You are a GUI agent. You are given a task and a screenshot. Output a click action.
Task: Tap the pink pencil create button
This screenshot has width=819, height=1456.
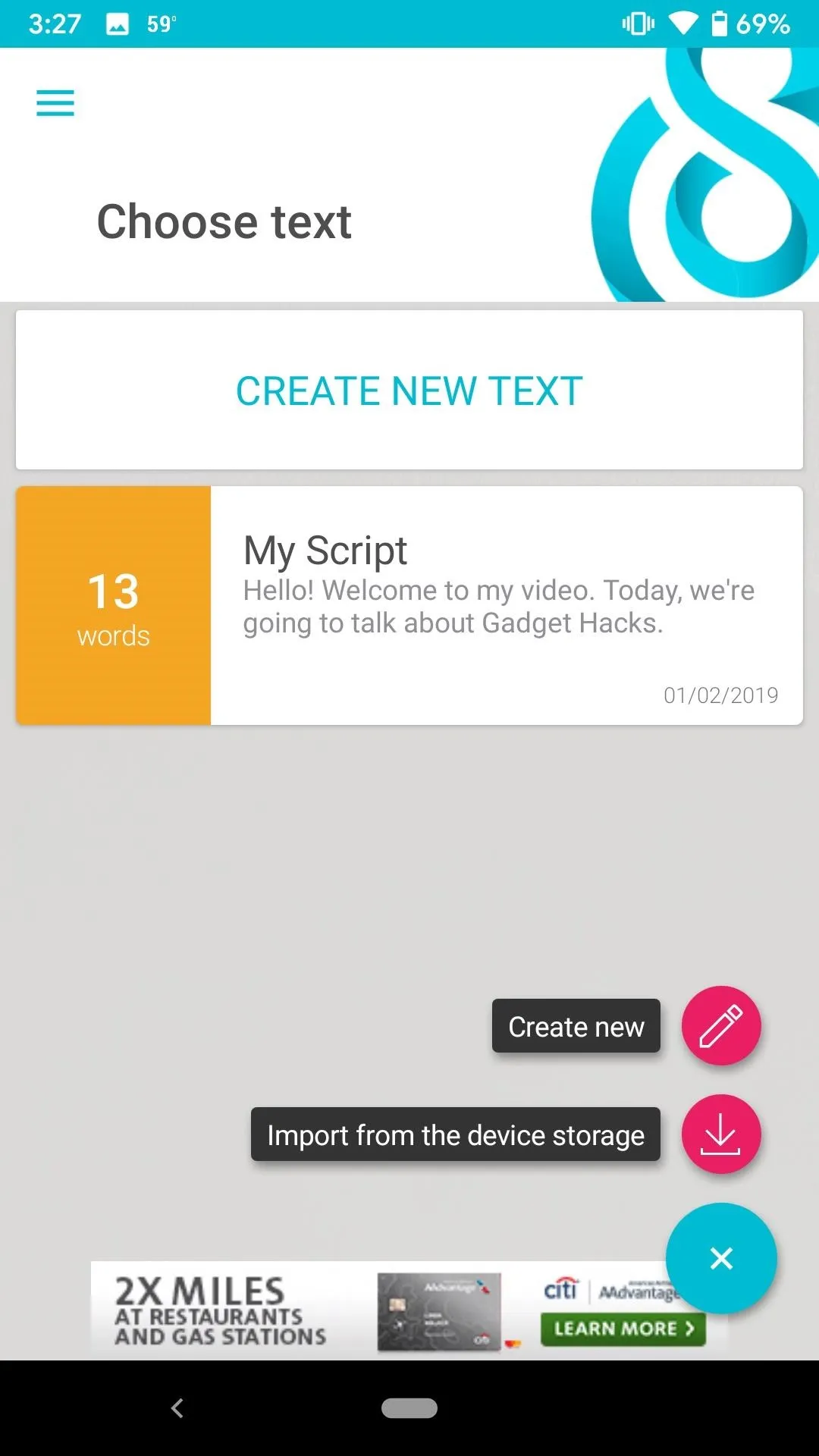coord(720,1025)
